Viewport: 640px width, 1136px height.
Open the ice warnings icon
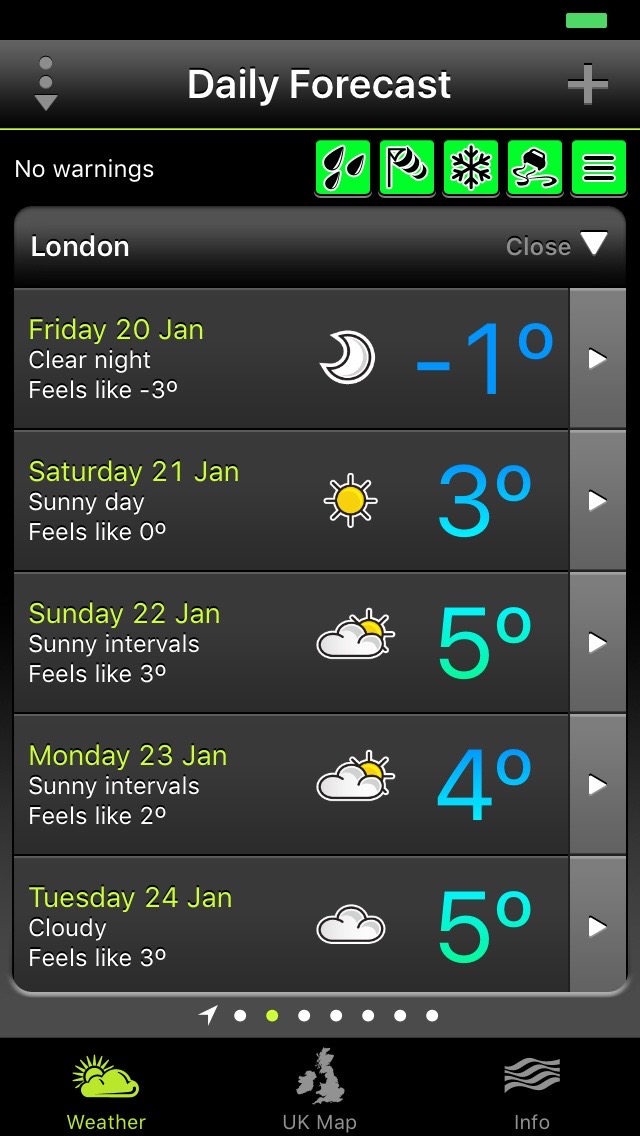pyautogui.click(x=535, y=168)
